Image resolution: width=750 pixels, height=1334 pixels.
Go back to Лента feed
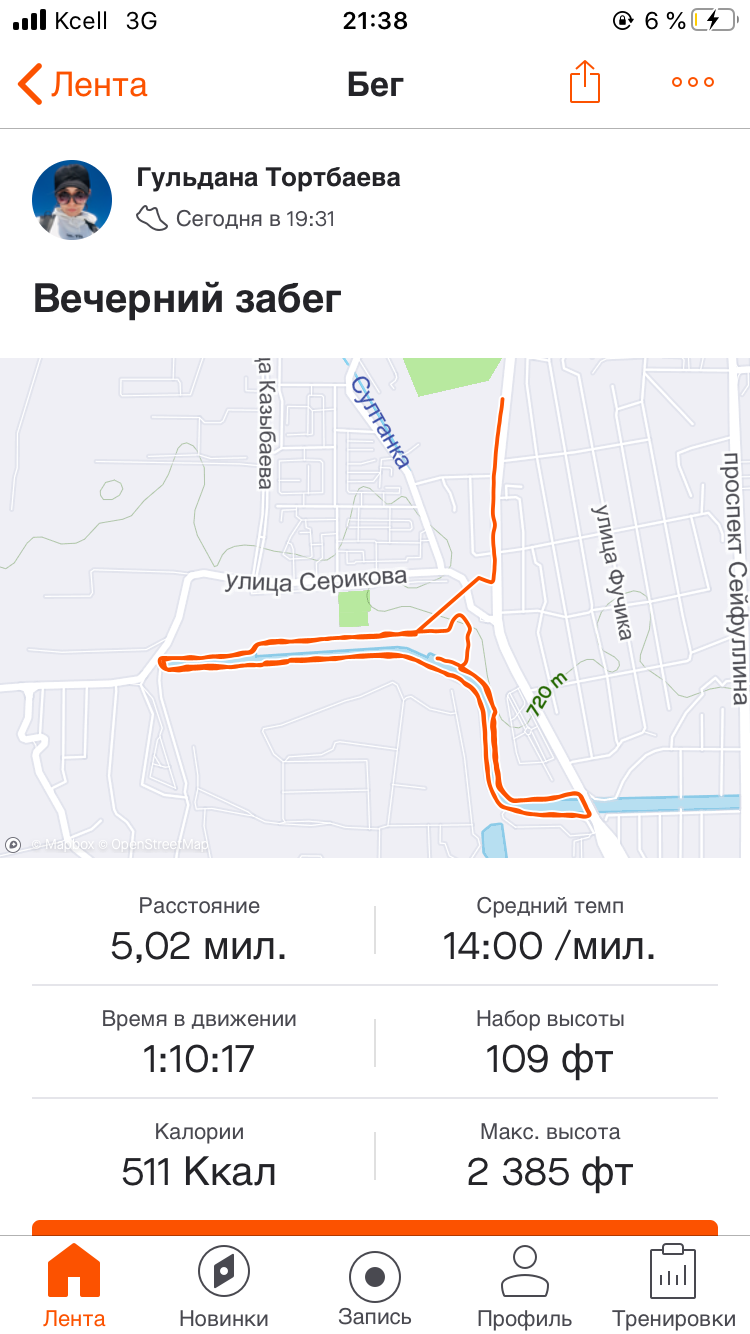[82, 84]
